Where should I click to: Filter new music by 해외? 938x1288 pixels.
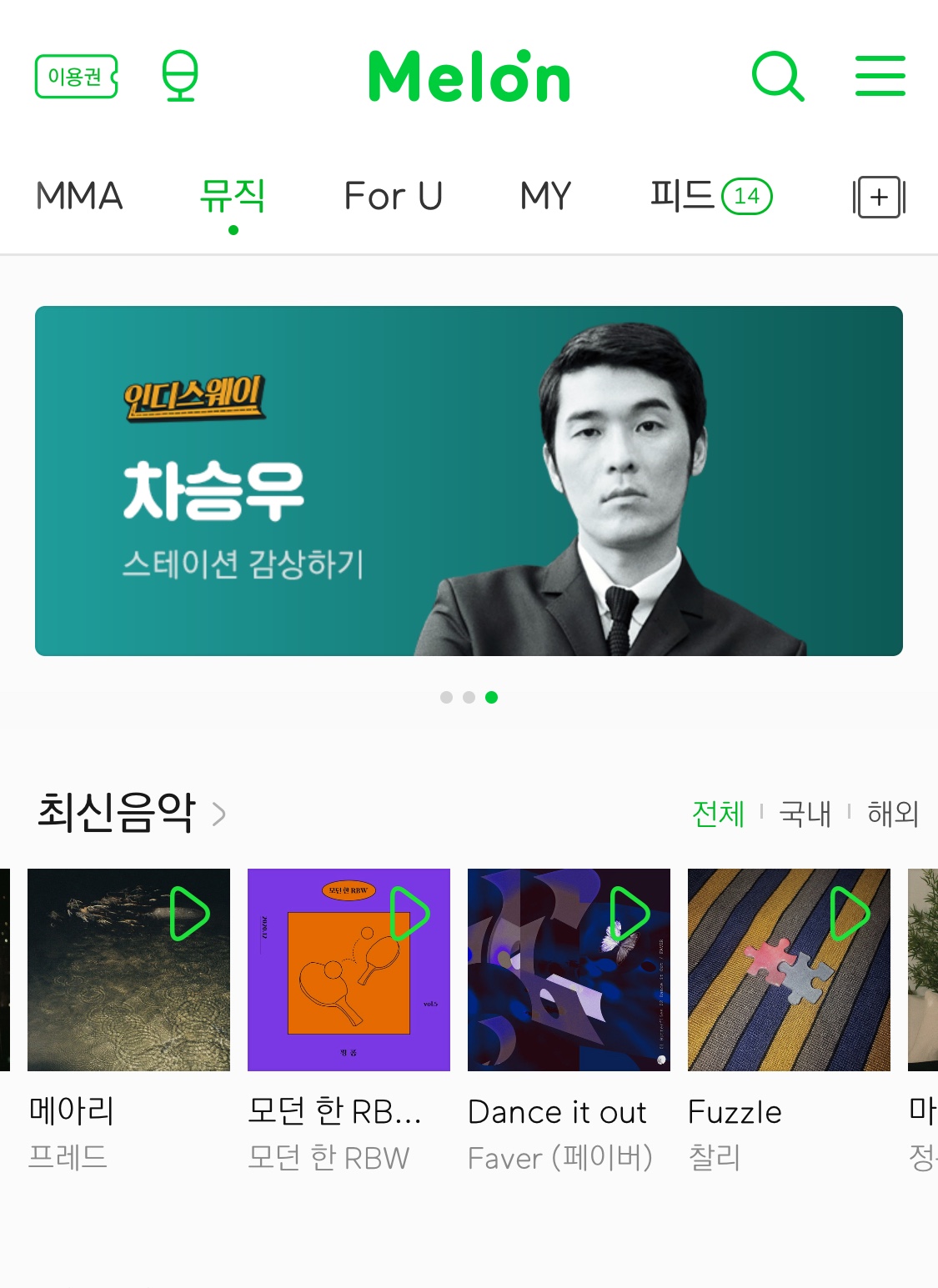[892, 814]
